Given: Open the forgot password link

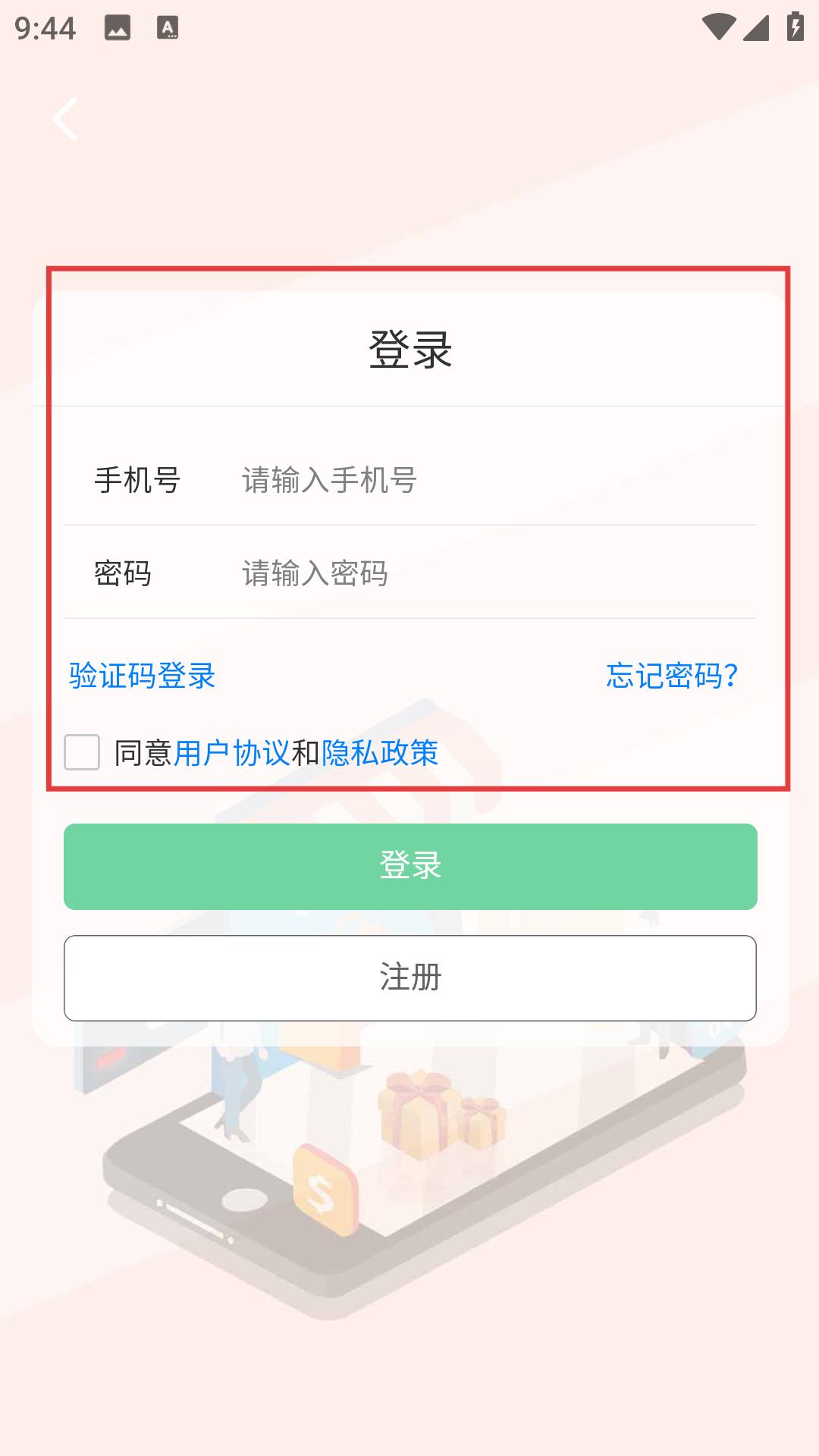Looking at the screenshot, I should 672,676.
